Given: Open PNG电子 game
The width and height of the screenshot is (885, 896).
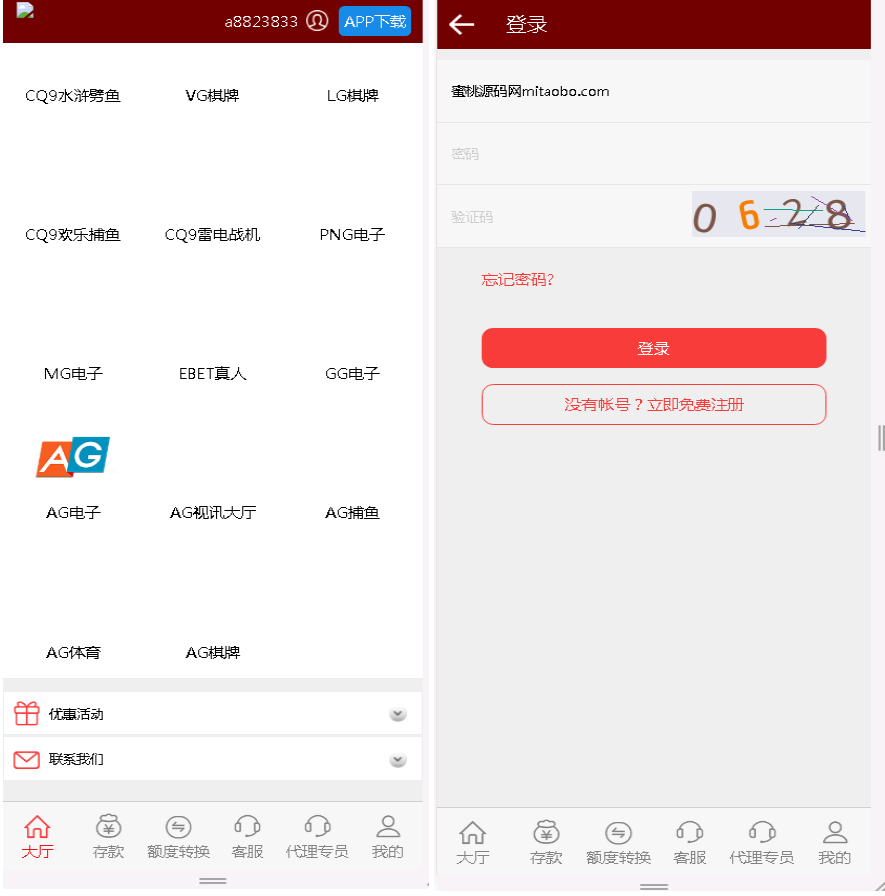Looking at the screenshot, I should click(352, 234).
